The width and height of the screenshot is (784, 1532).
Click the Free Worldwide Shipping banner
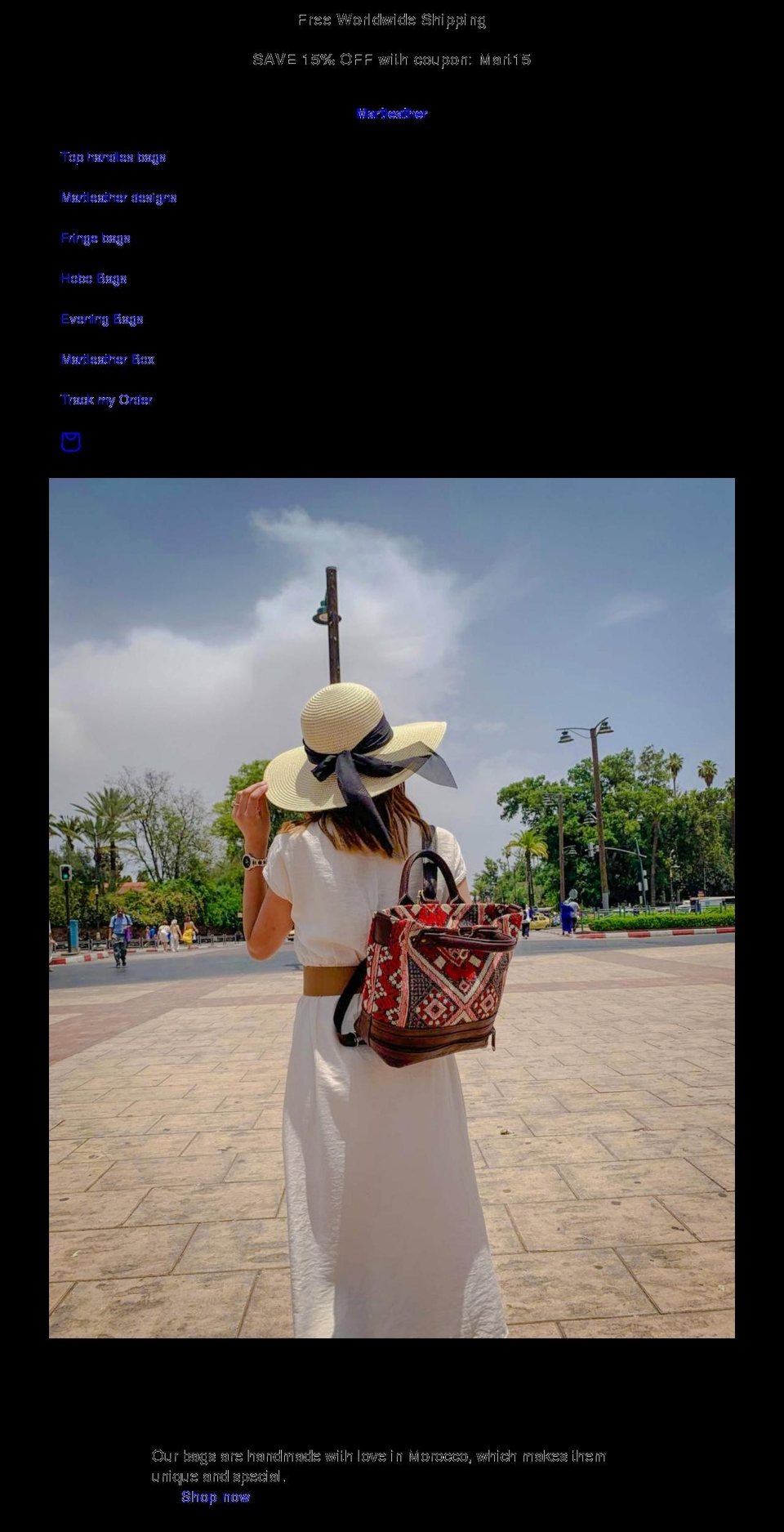(392, 20)
